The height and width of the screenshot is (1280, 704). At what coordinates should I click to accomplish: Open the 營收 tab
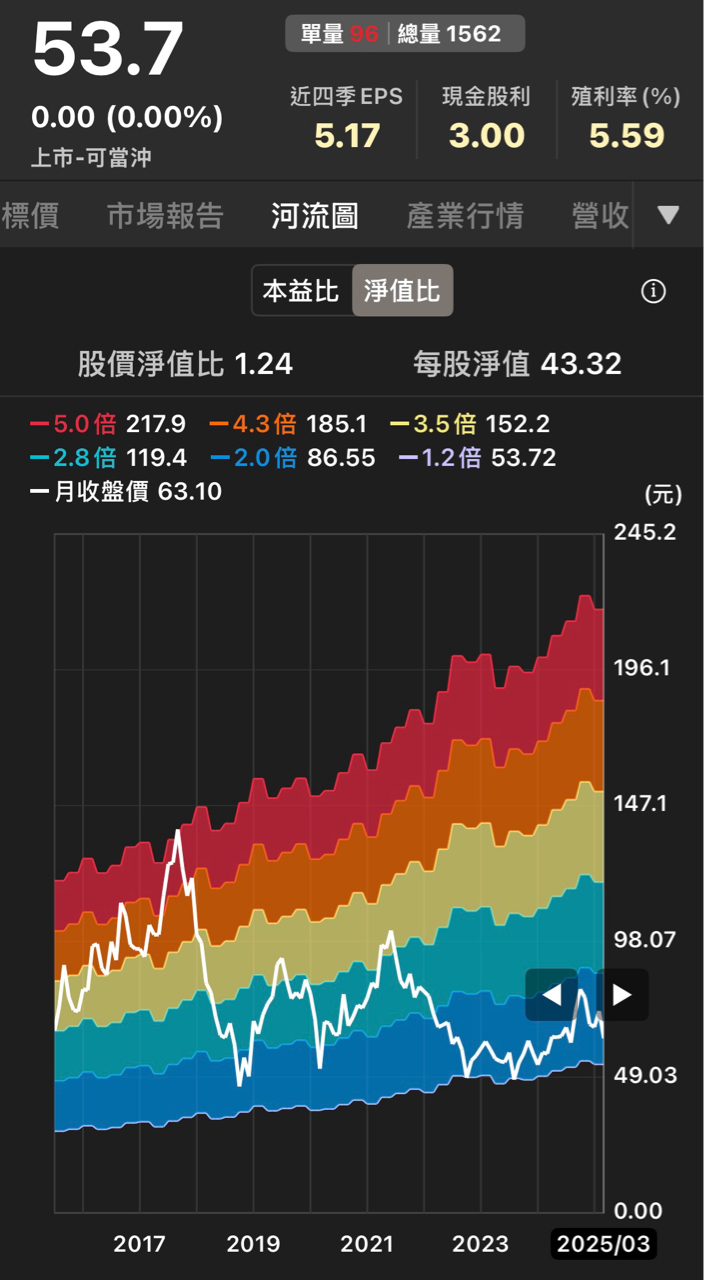[x=600, y=215]
